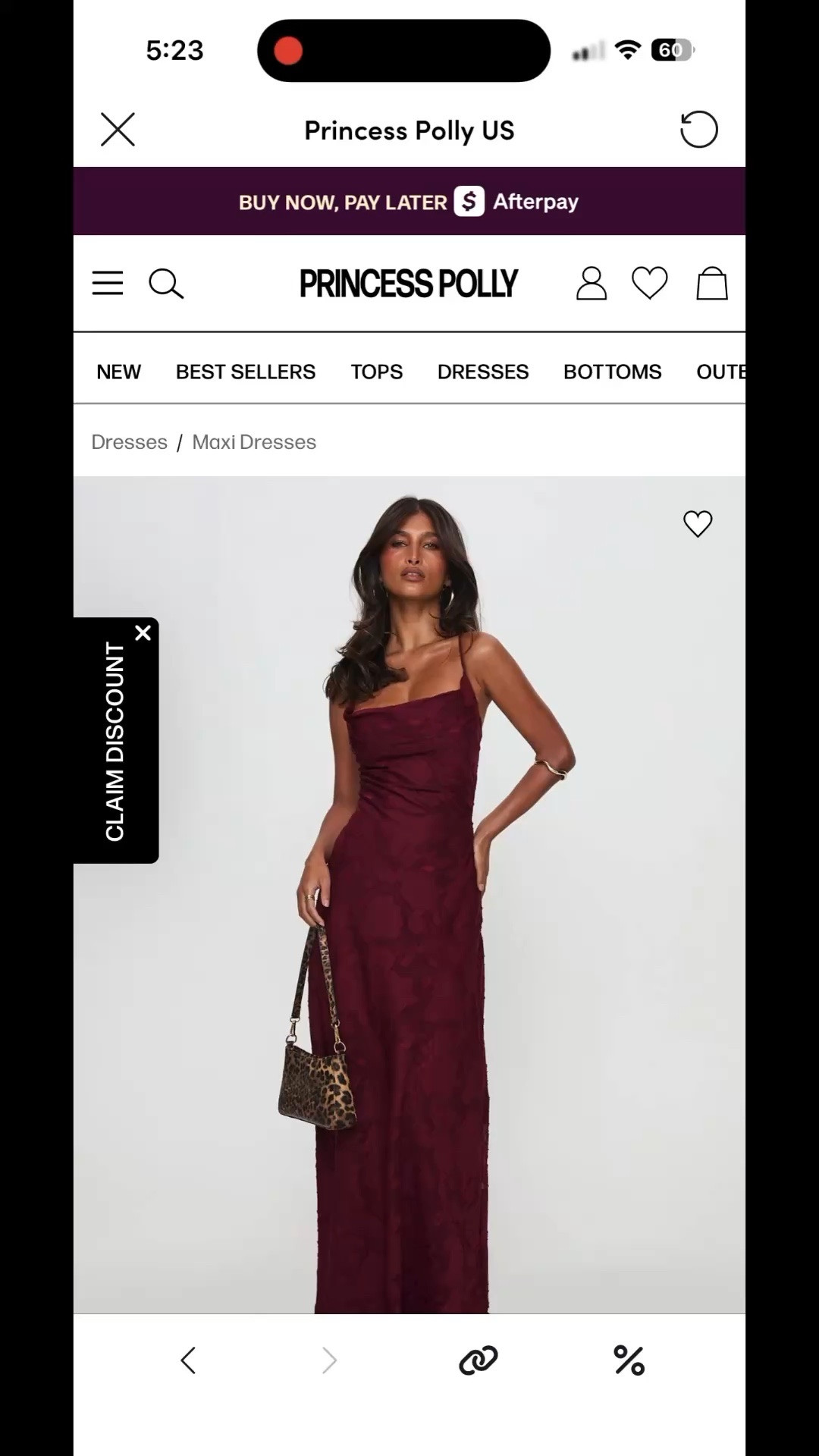View the wishlist from header heart
This screenshot has width=819, height=1456.
point(649,284)
